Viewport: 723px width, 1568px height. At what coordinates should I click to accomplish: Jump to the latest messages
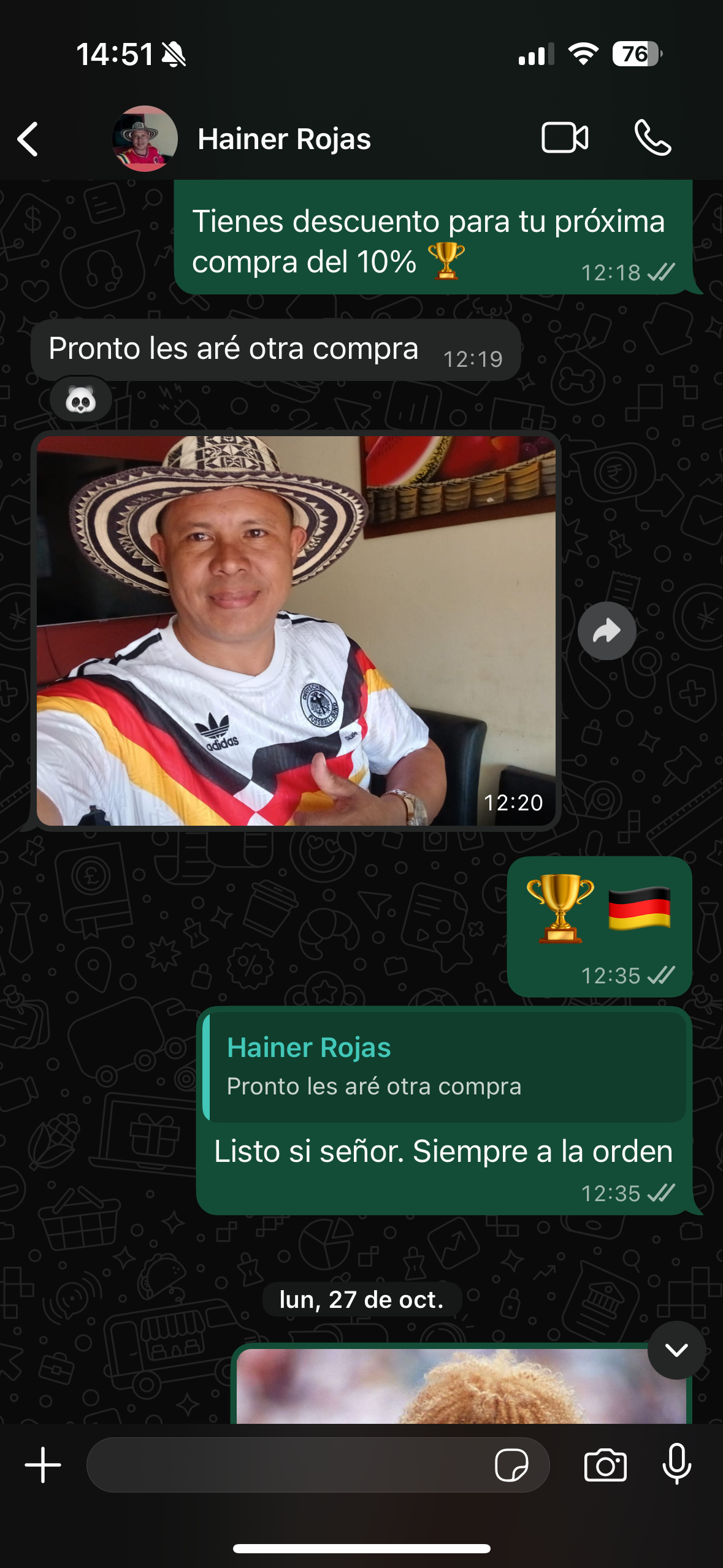pos(676,1350)
